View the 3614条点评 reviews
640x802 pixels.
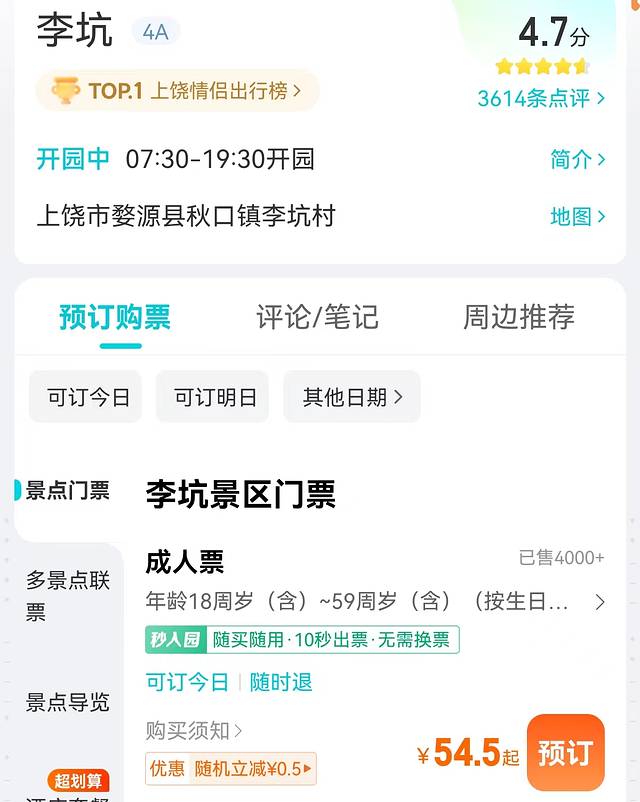coord(541,98)
